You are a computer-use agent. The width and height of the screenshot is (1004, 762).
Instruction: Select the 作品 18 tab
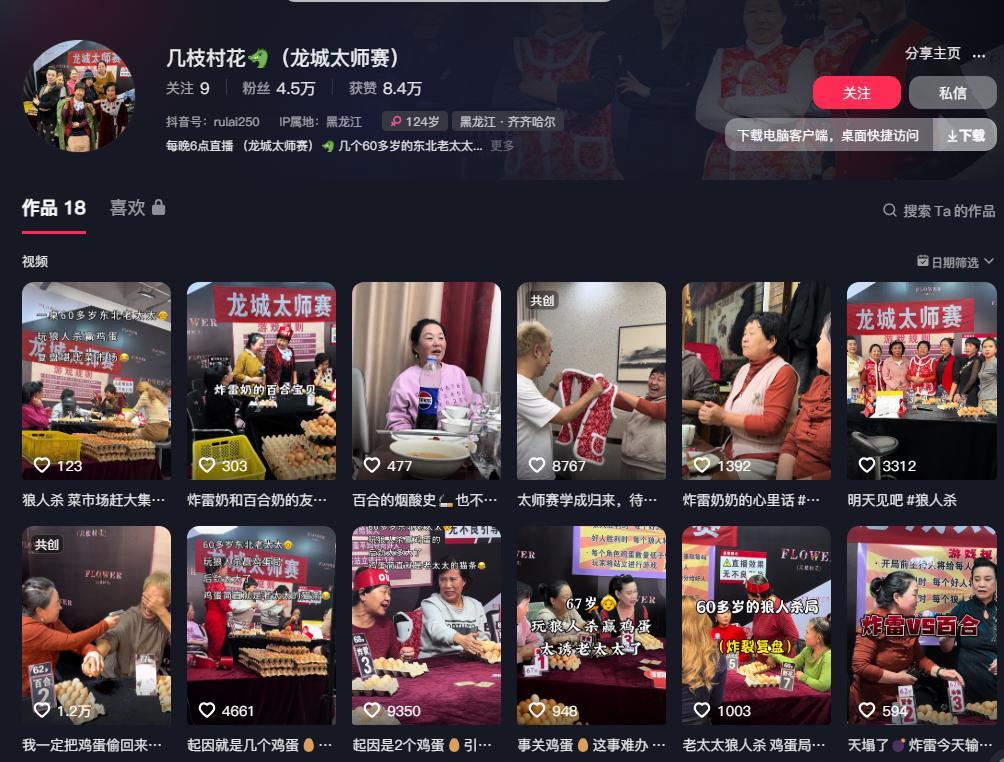[x=54, y=208]
